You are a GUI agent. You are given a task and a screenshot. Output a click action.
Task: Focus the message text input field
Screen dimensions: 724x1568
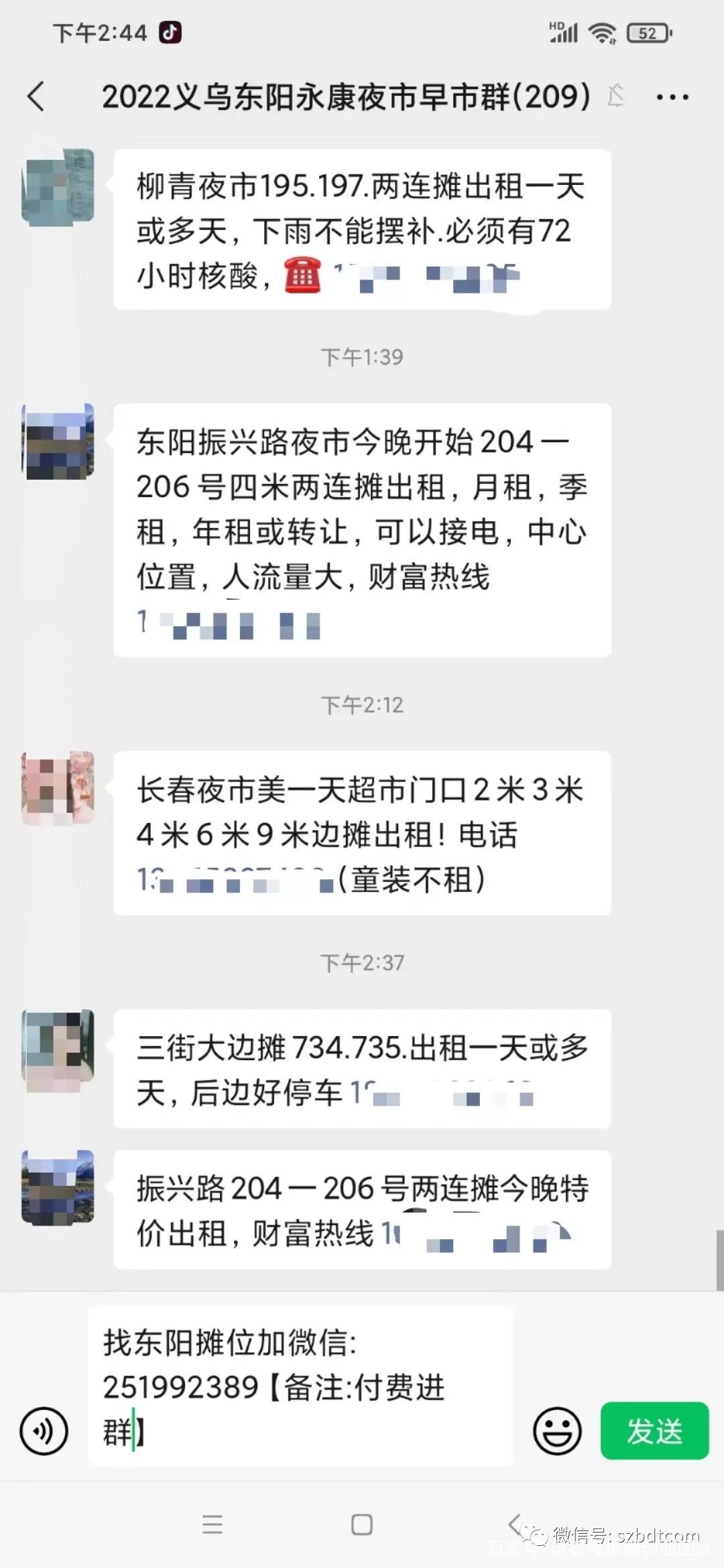302,1387
